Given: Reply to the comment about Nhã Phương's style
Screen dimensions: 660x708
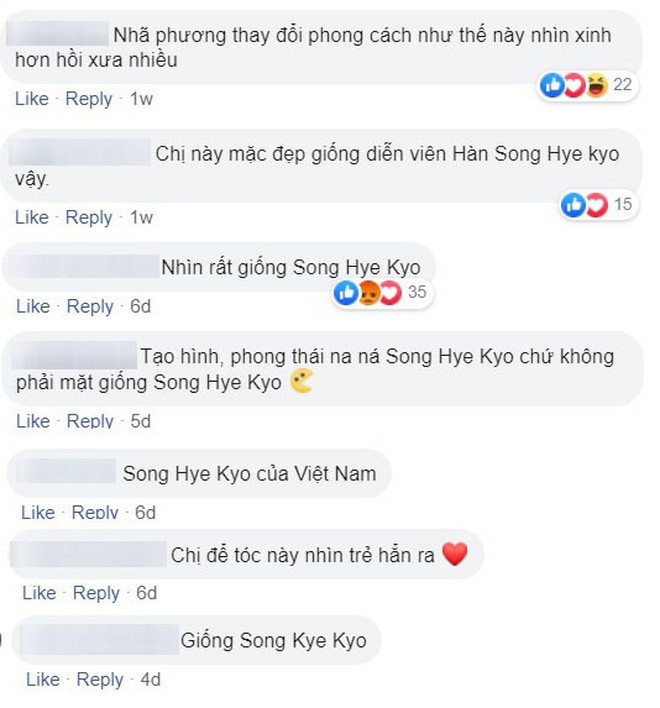Looking at the screenshot, I should 88,98.
